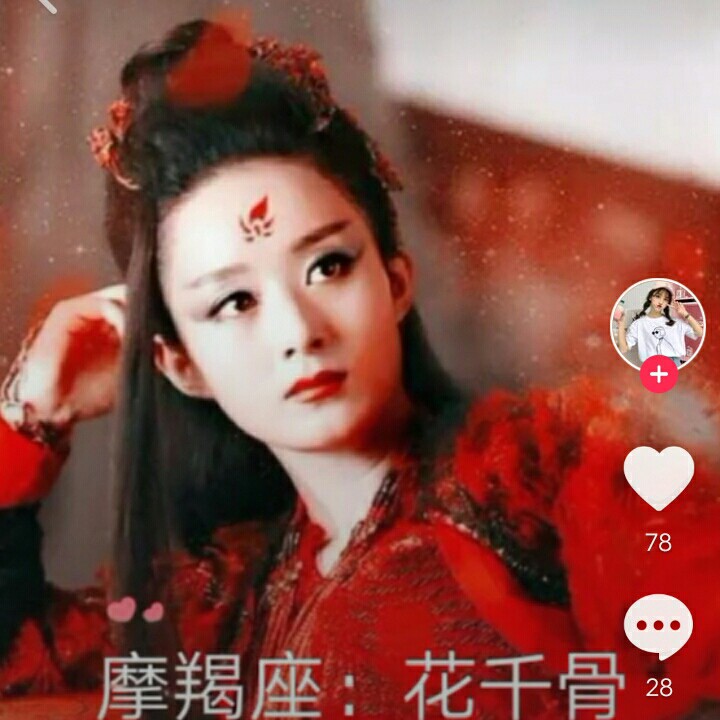Go back using the top-left arrow

coord(46,5)
